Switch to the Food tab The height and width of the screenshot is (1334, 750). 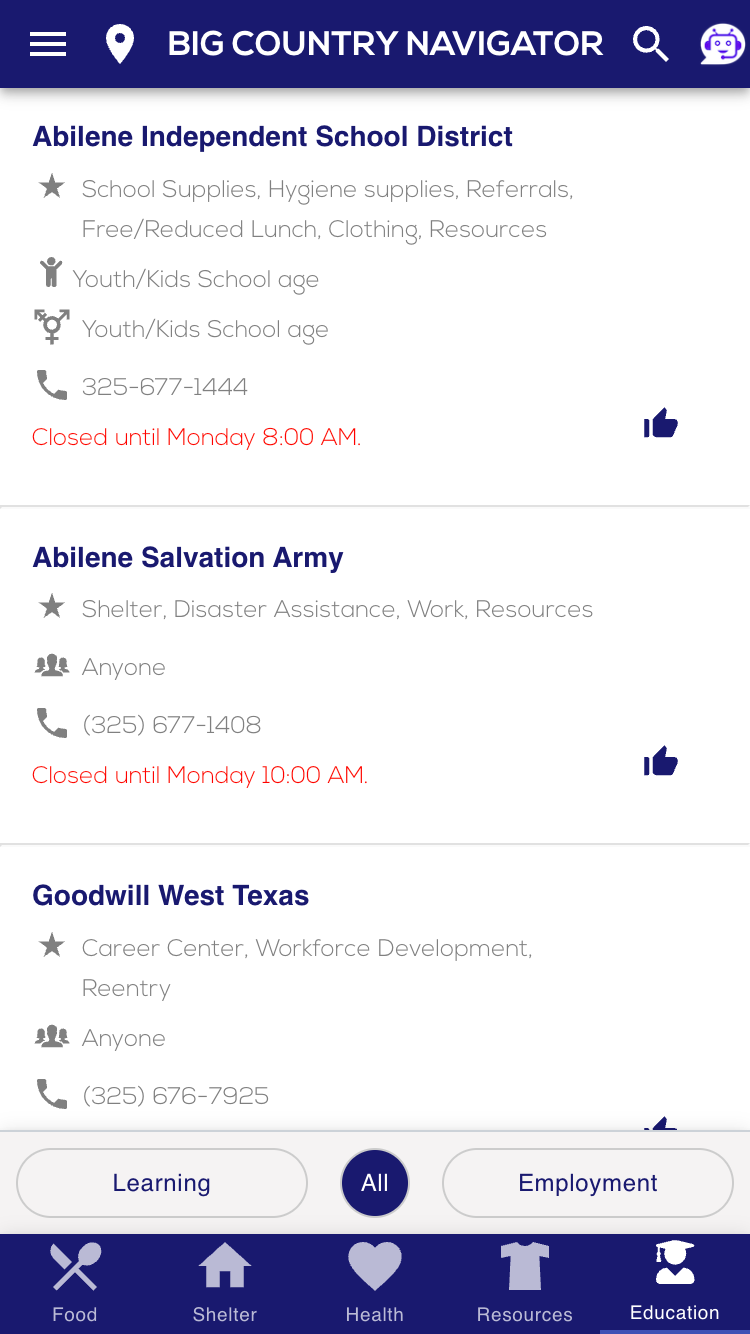coord(75,1283)
